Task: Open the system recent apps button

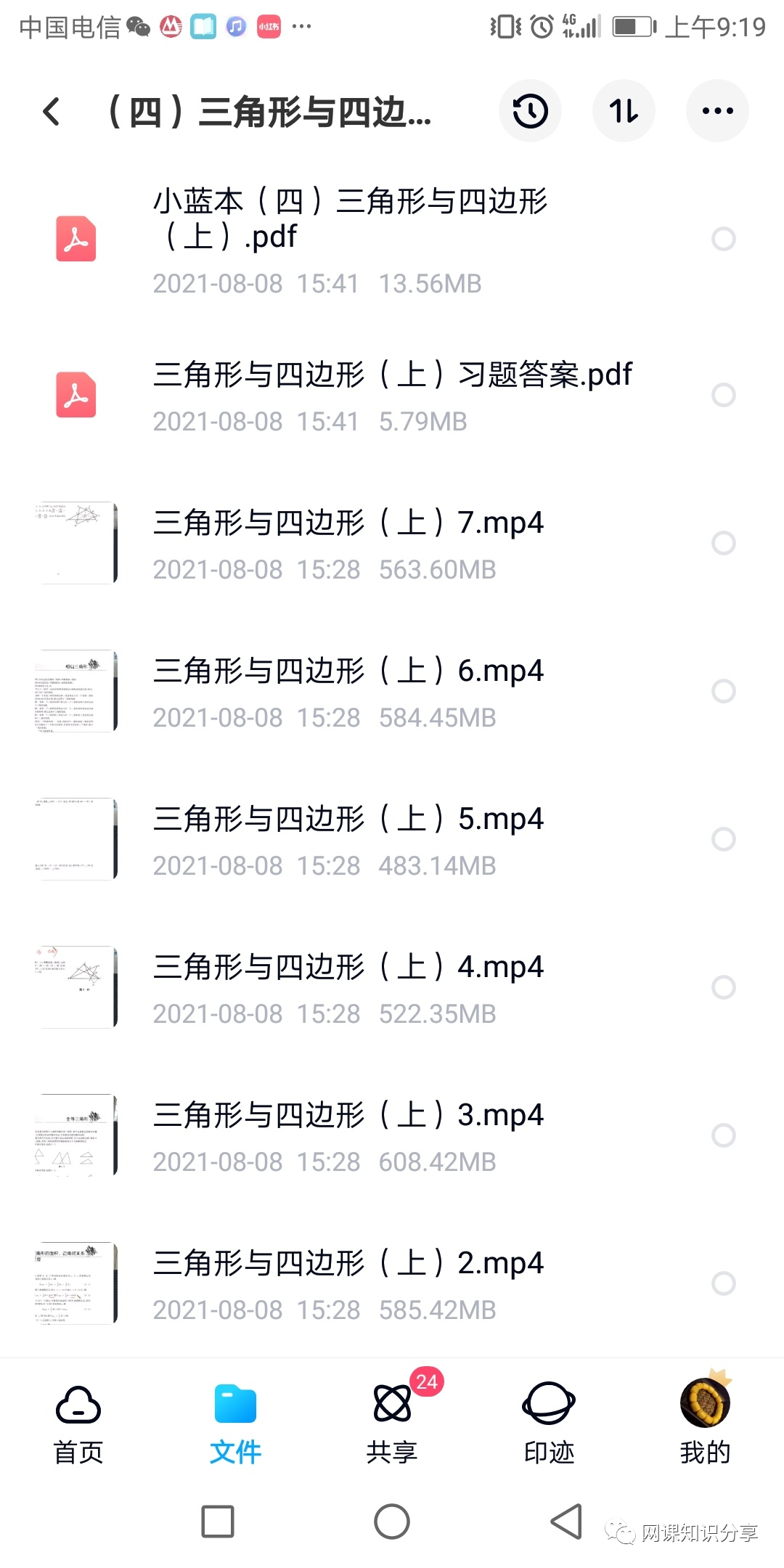Action: [x=218, y=1522]
